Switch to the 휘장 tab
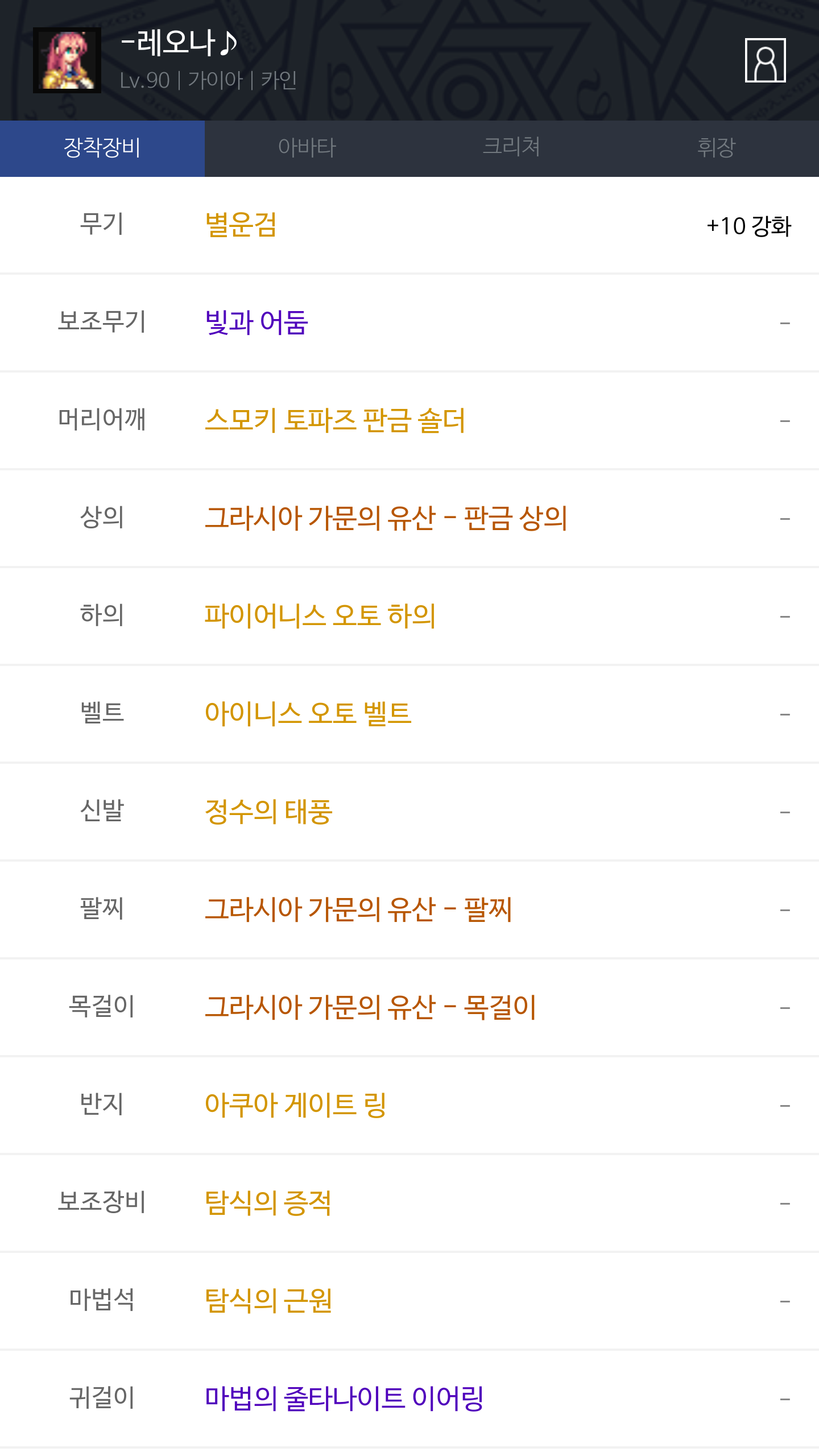Screen dimensions: 819x1456 tap(716, 148)
